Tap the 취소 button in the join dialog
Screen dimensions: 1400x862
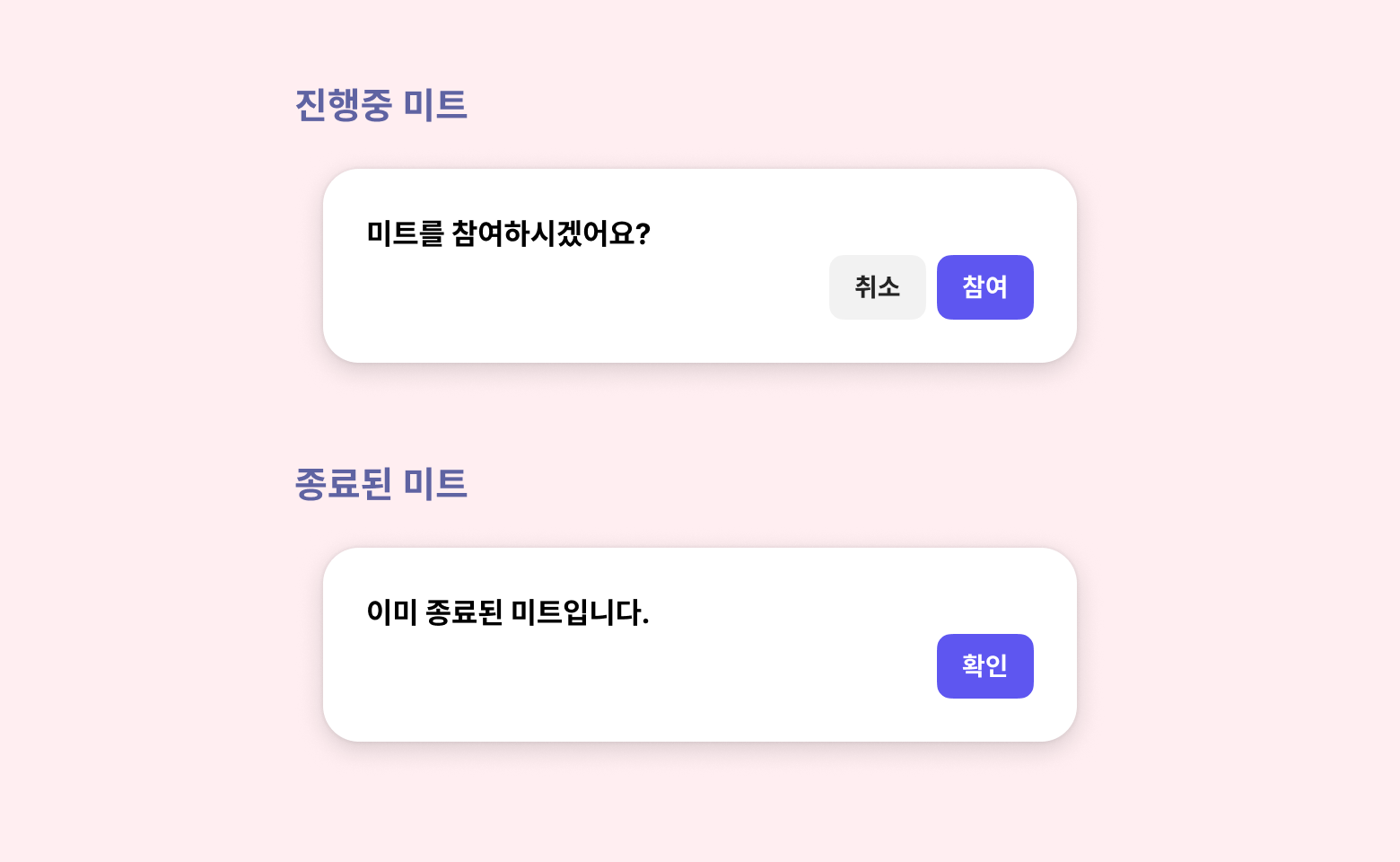point(877,287)
